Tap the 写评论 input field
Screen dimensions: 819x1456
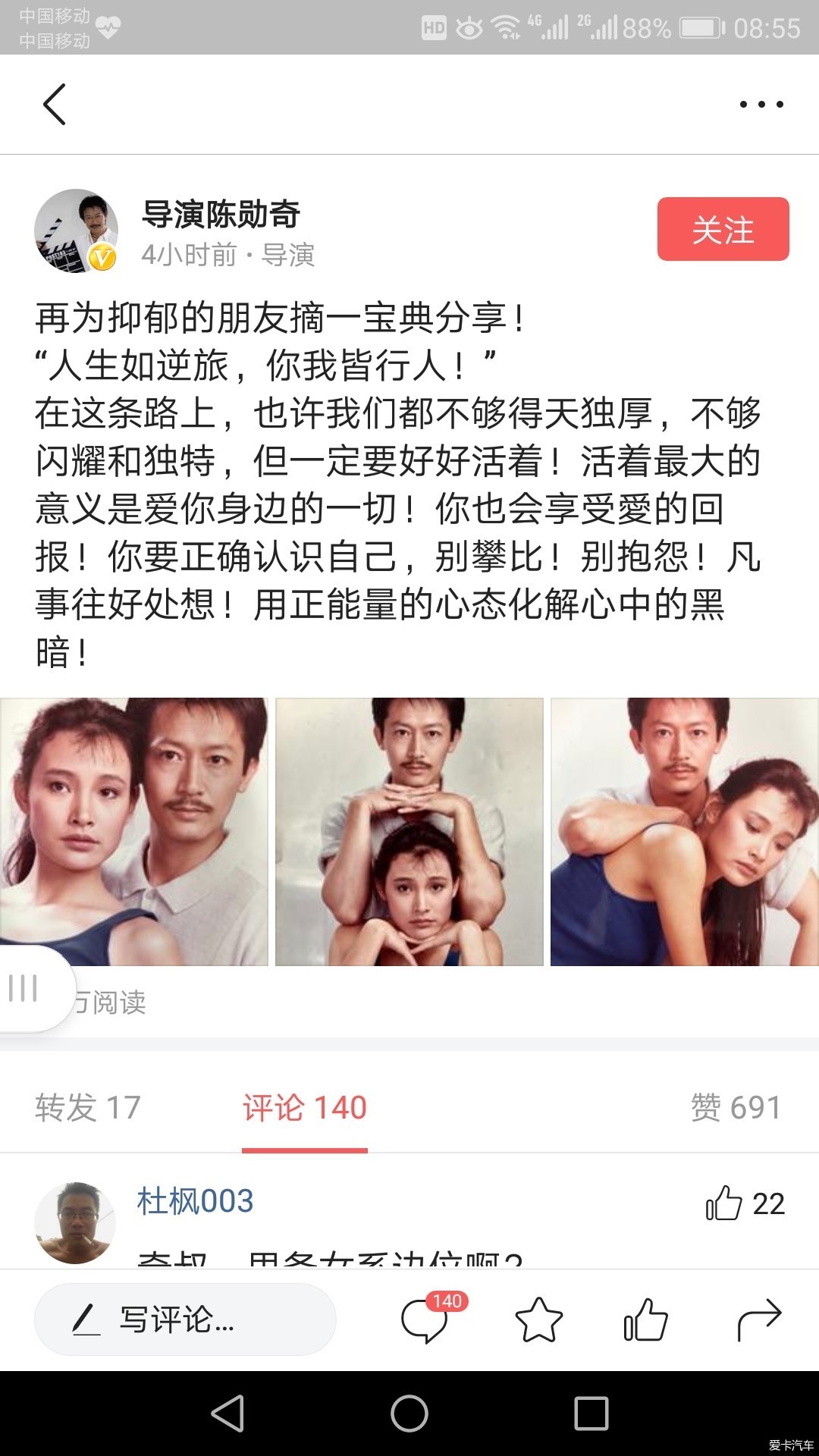[x=185, y=1319]
